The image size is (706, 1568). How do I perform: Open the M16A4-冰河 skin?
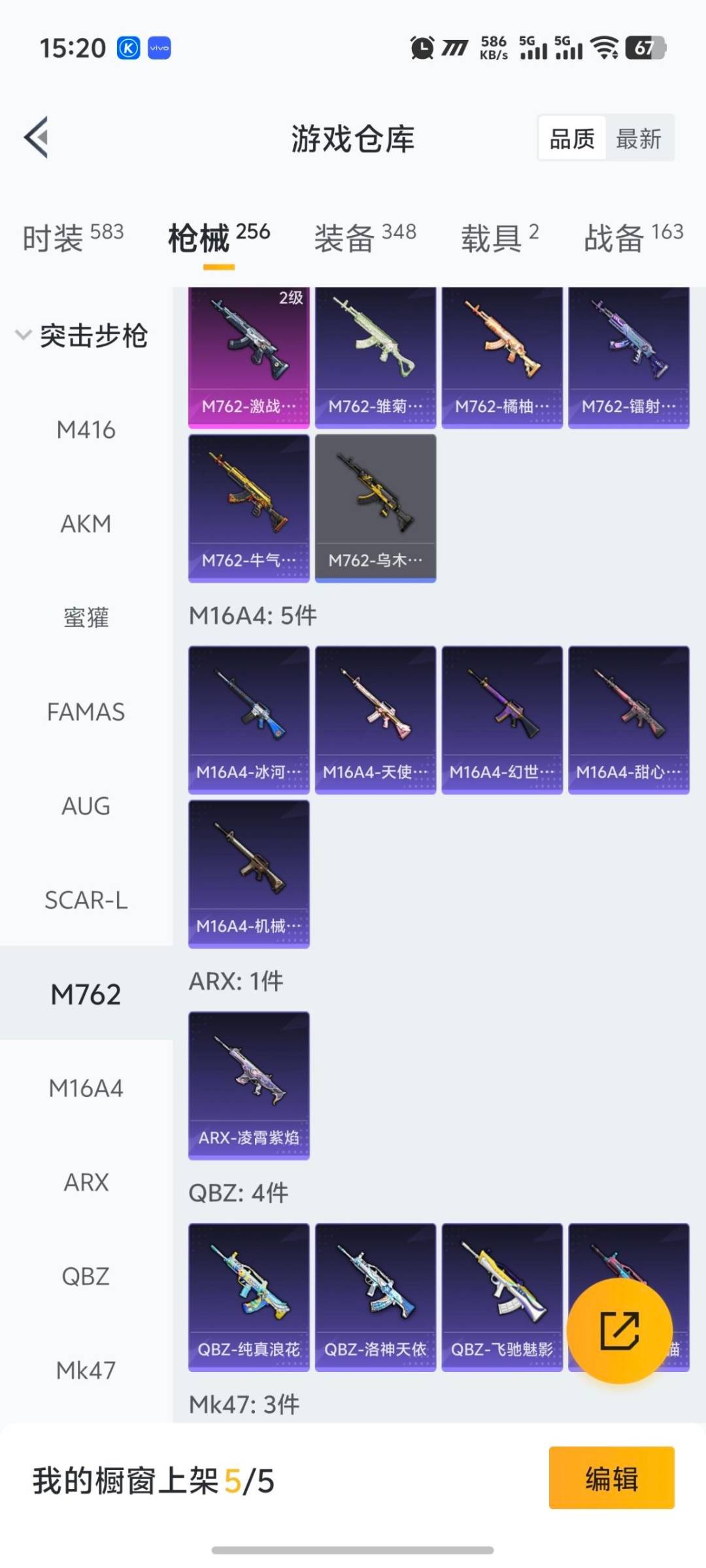click(248, 719)
